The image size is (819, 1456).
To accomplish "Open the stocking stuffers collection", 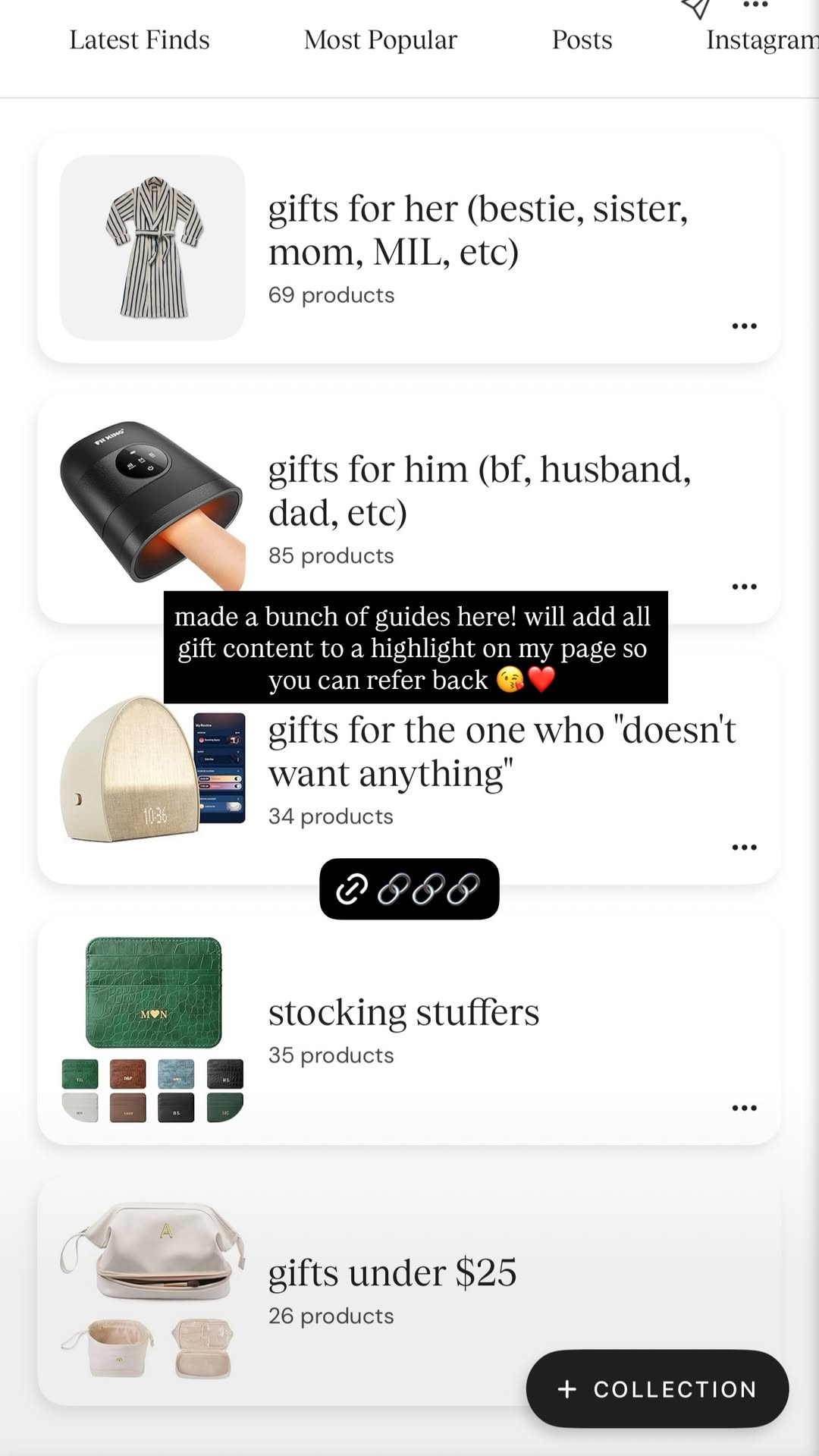I will [409, 1030].
